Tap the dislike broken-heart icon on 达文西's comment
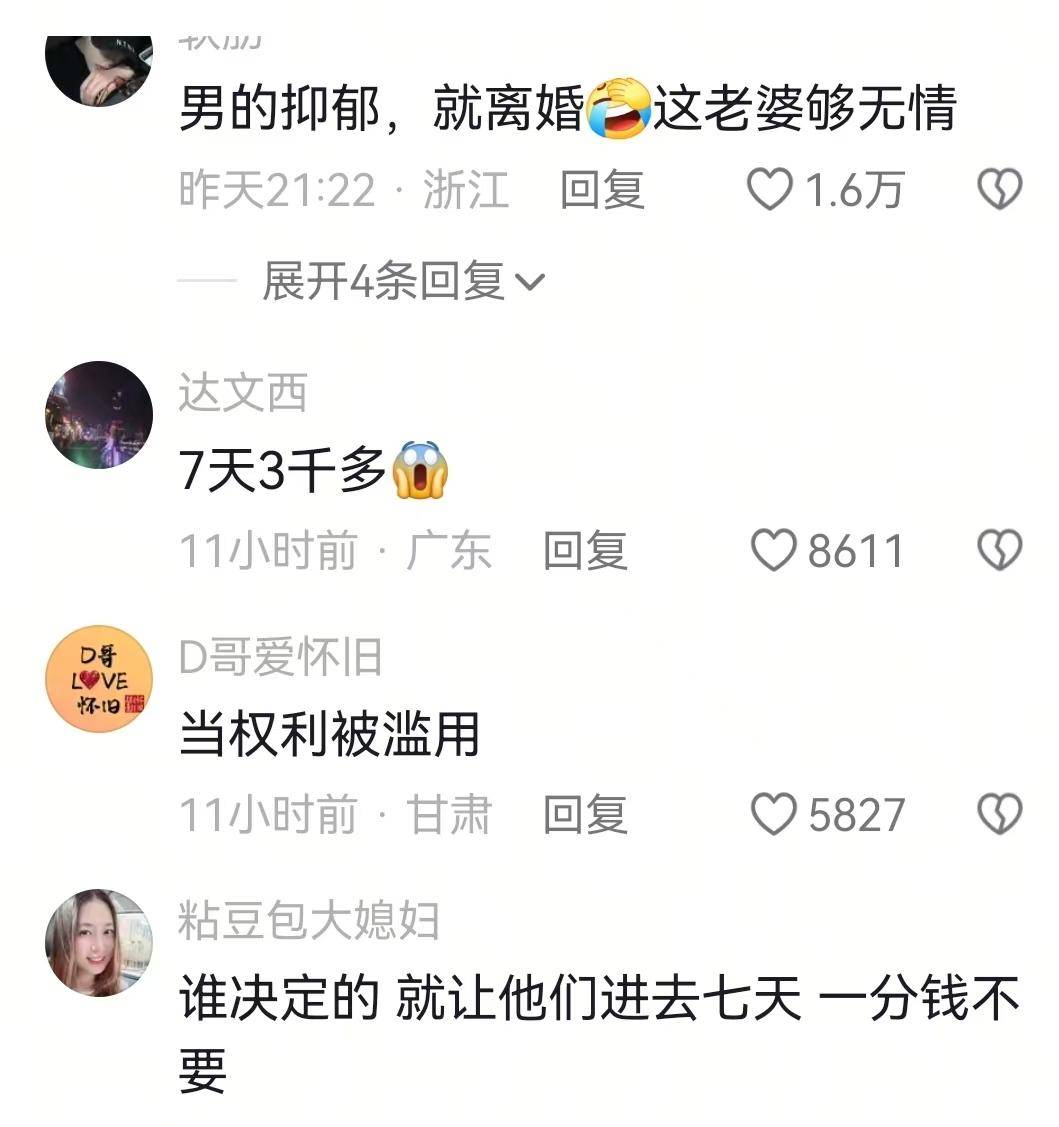The image size is (1059, 1127). pyautogui.click(x=998, y=548)
